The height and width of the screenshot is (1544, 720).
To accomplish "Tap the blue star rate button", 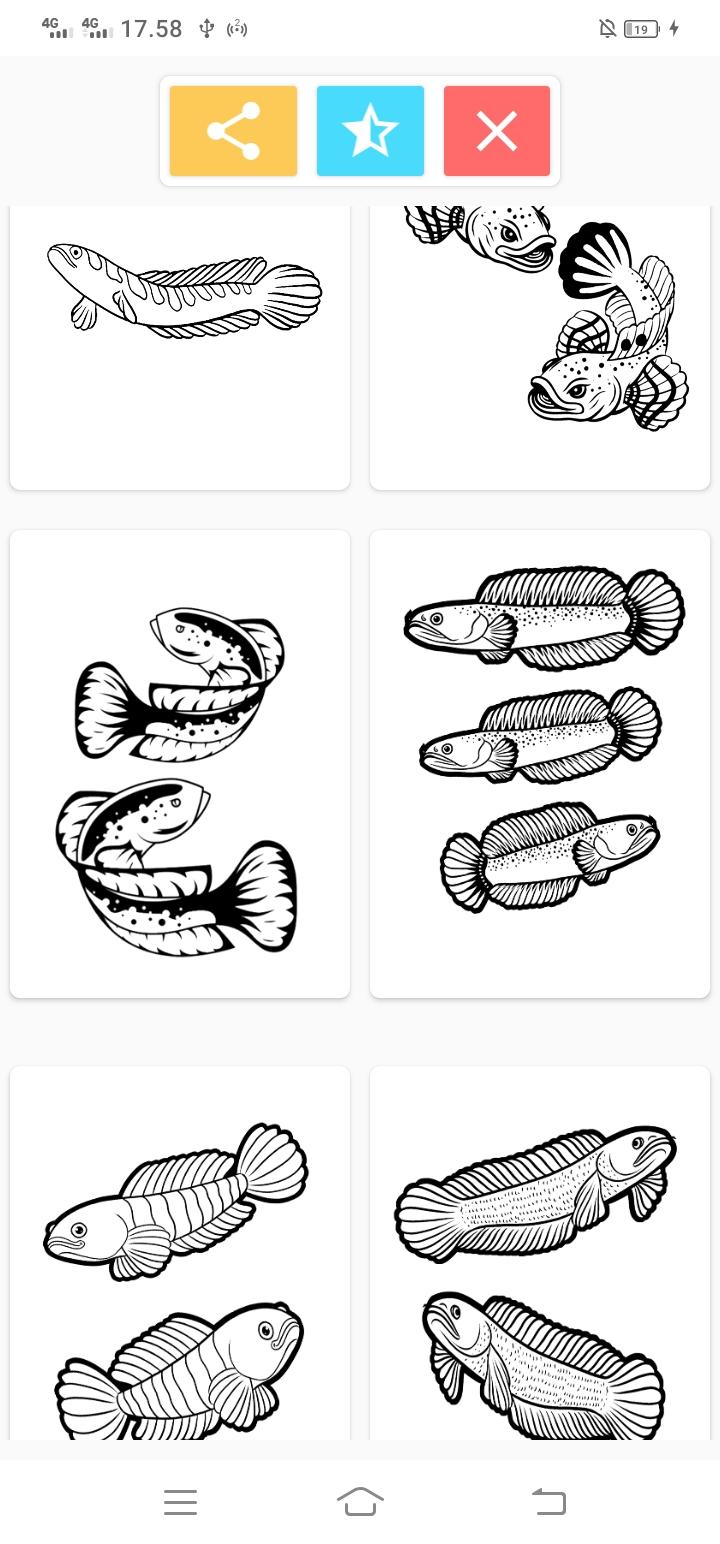I will [x=370, y=131].
